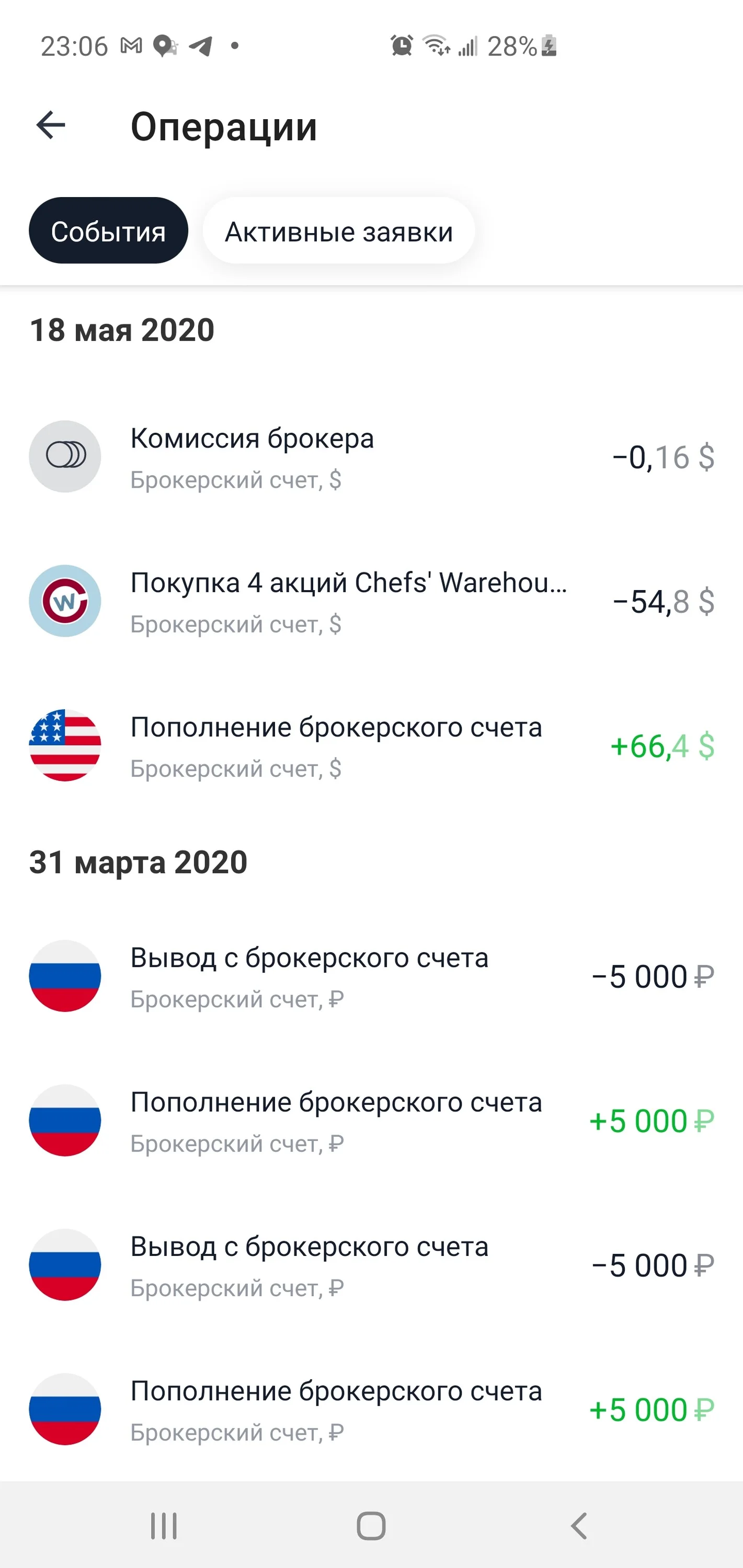Open the +66,4 $ account top-up operation
Screen dimensions: 743x1568
[x=371, y=746]
